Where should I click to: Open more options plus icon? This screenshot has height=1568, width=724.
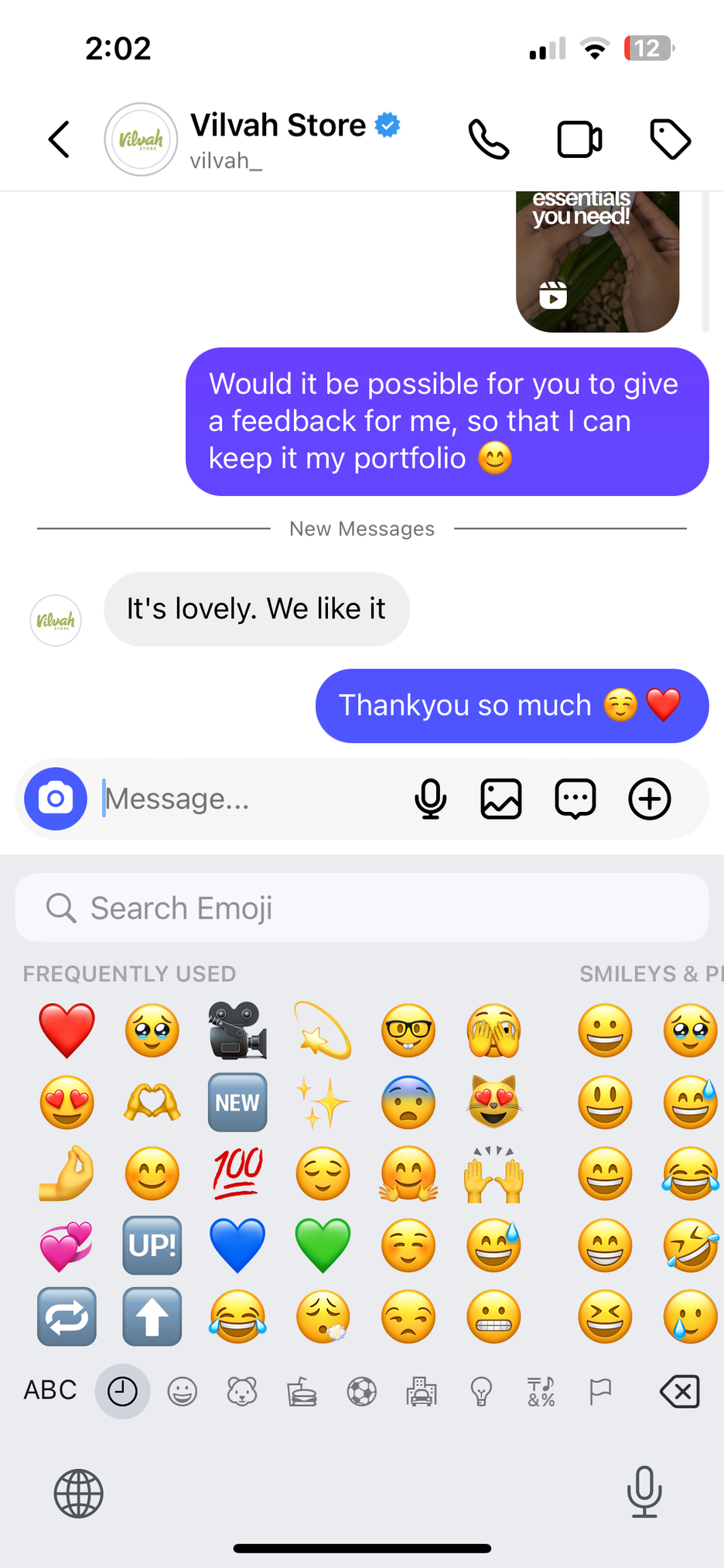pos(649,799)
